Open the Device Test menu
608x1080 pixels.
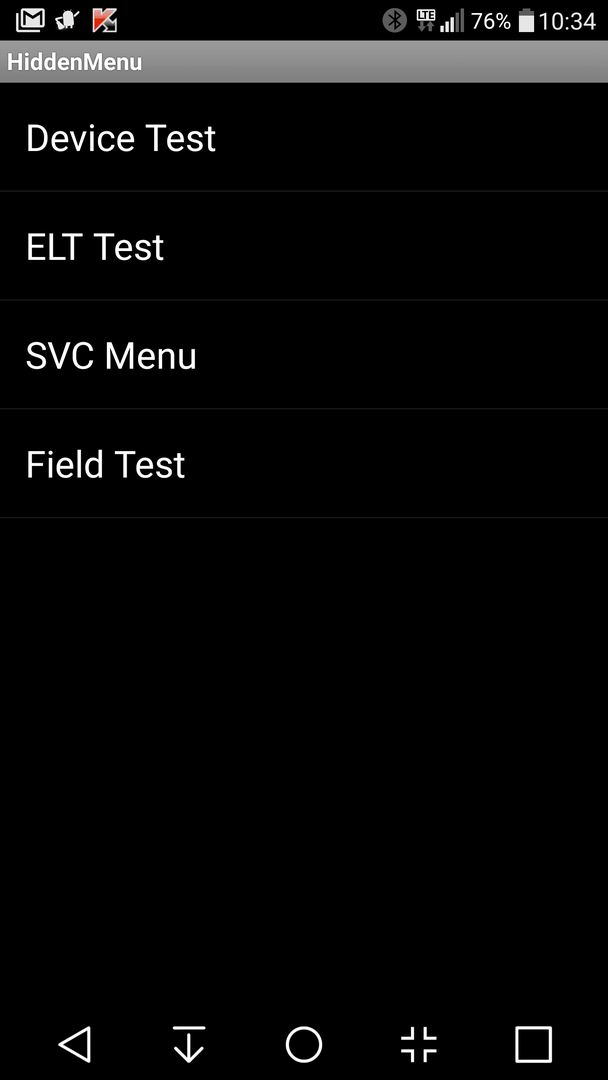304,137
